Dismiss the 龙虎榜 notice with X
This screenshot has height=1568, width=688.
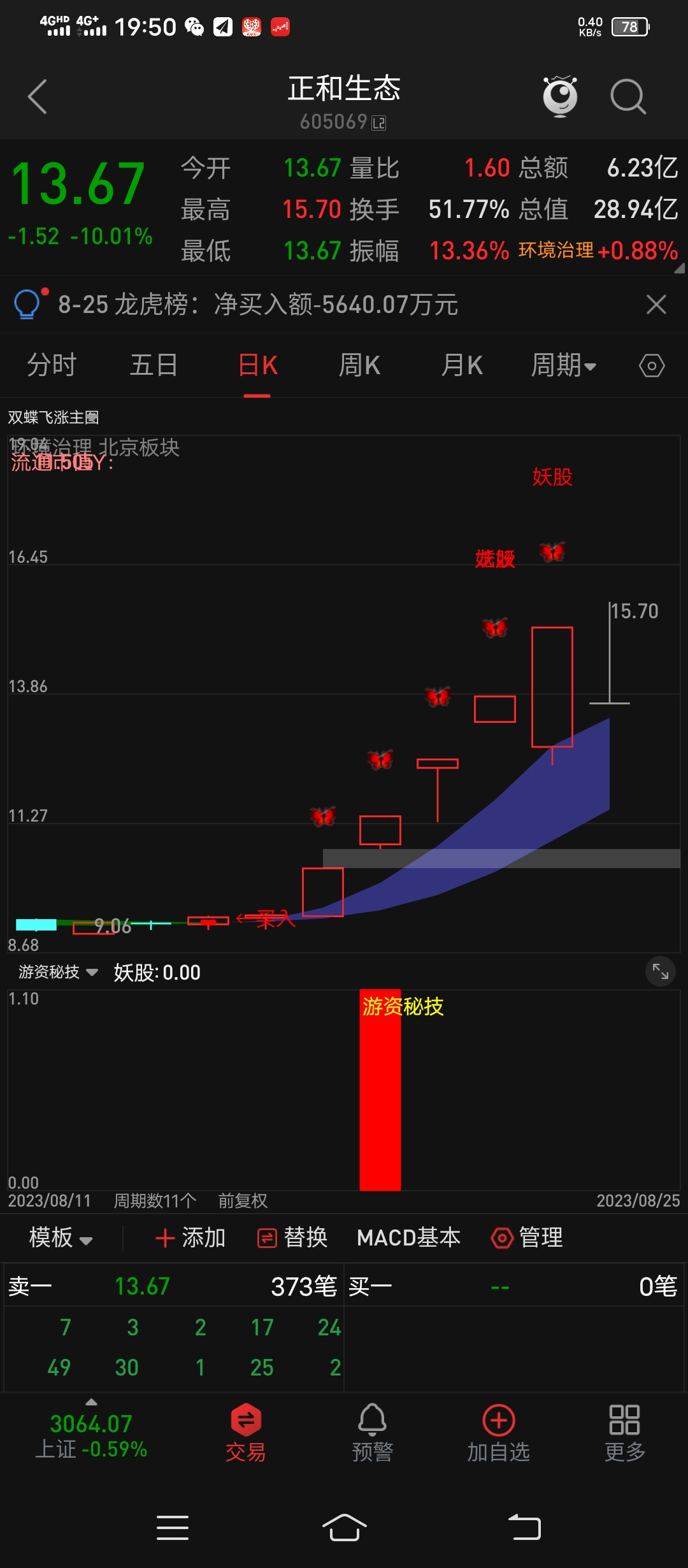point(656,305)
